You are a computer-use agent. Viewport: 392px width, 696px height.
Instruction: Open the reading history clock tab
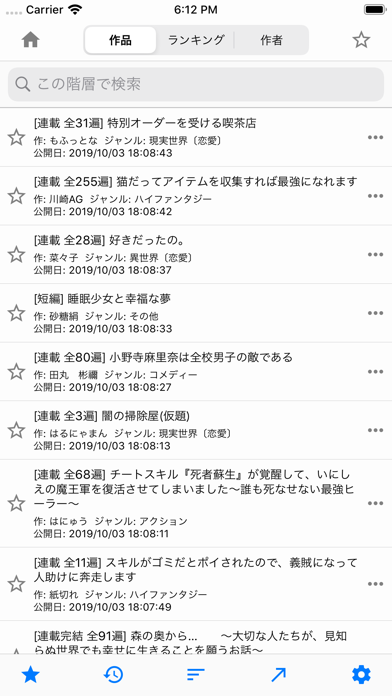pos(113,675)
